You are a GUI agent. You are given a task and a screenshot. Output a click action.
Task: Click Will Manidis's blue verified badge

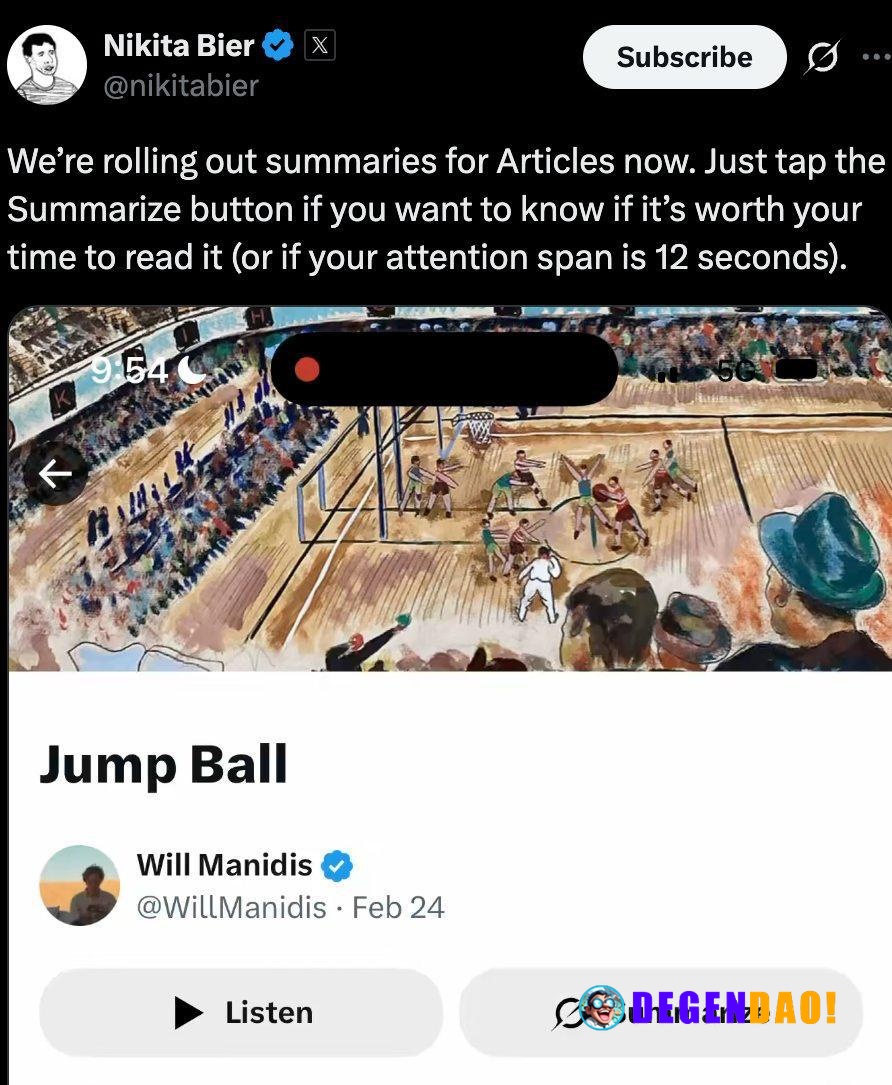pyautogui.click(x=337, y=867)
